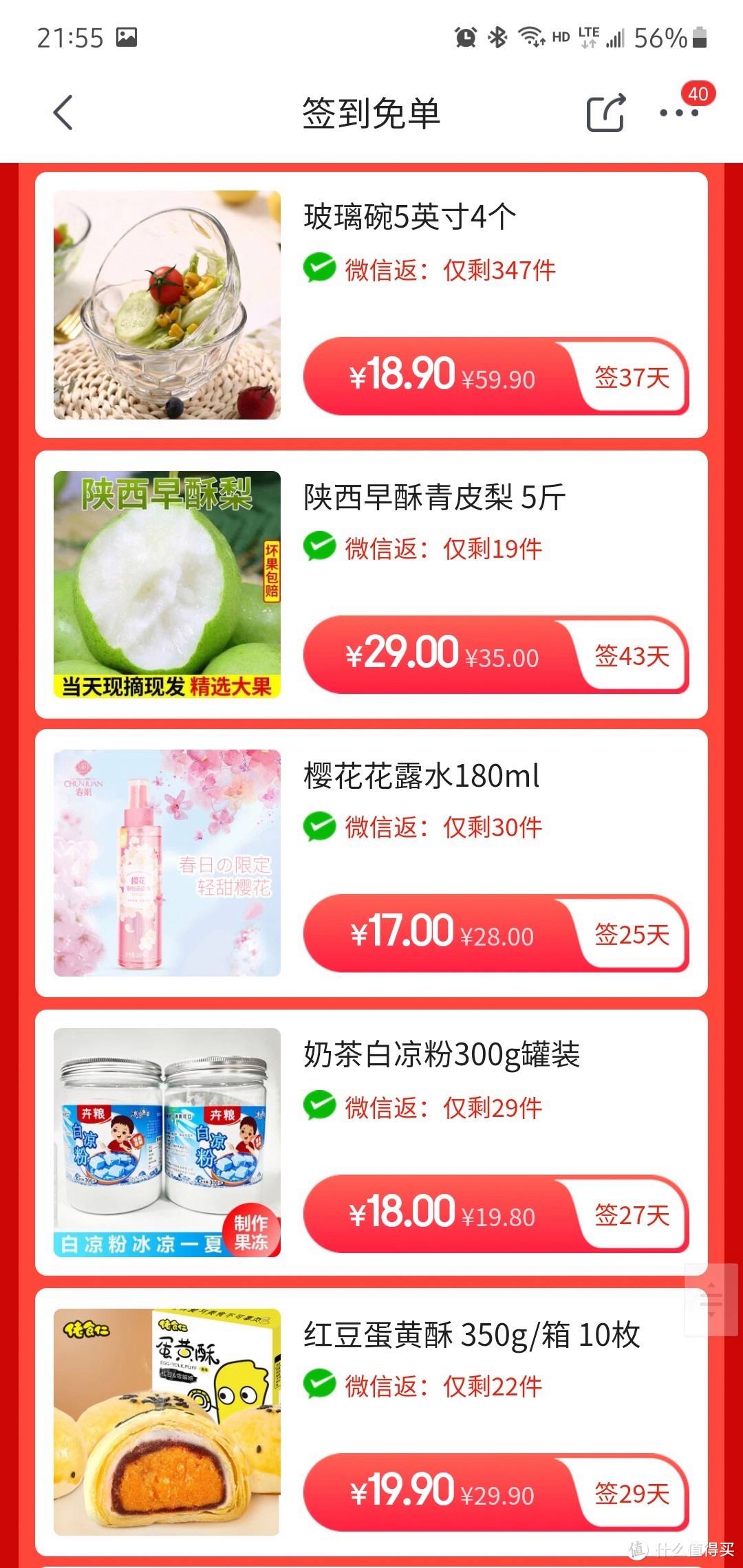Image resolution: width=743 pixels, height=1568 pixels.
Task: Open the share icon in the header
Action: [604, 112]
